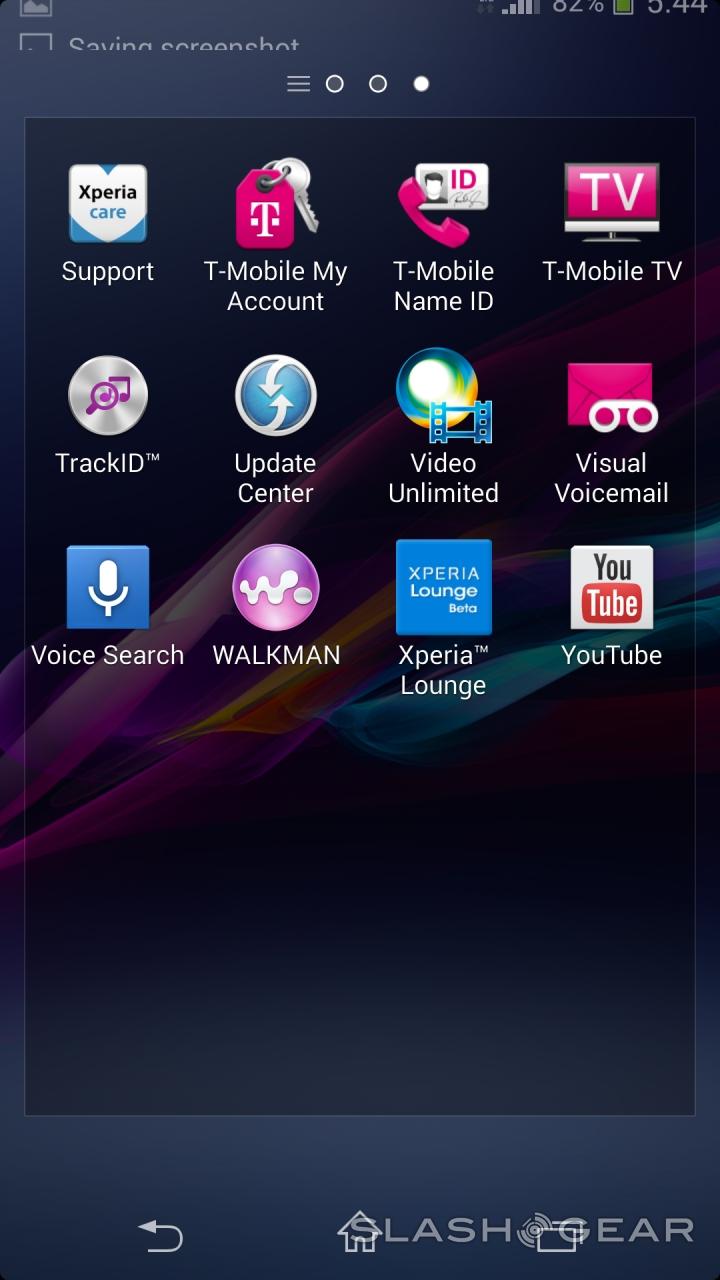
Task: Launch the T-Mobile TV app
Action: point(611,203)
